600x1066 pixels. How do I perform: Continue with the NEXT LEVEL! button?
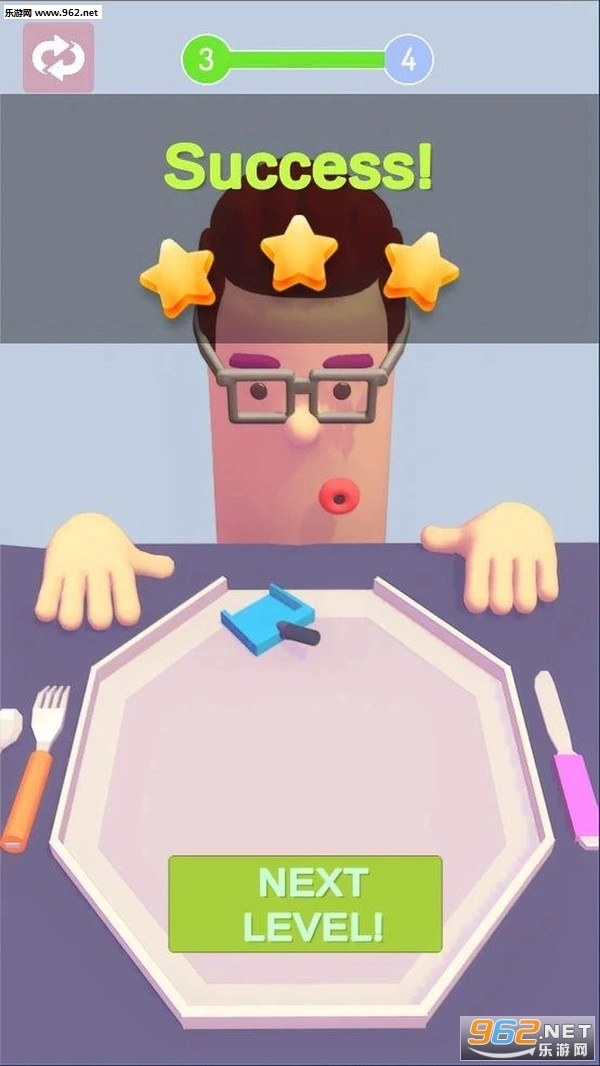(x=305, y=903)
